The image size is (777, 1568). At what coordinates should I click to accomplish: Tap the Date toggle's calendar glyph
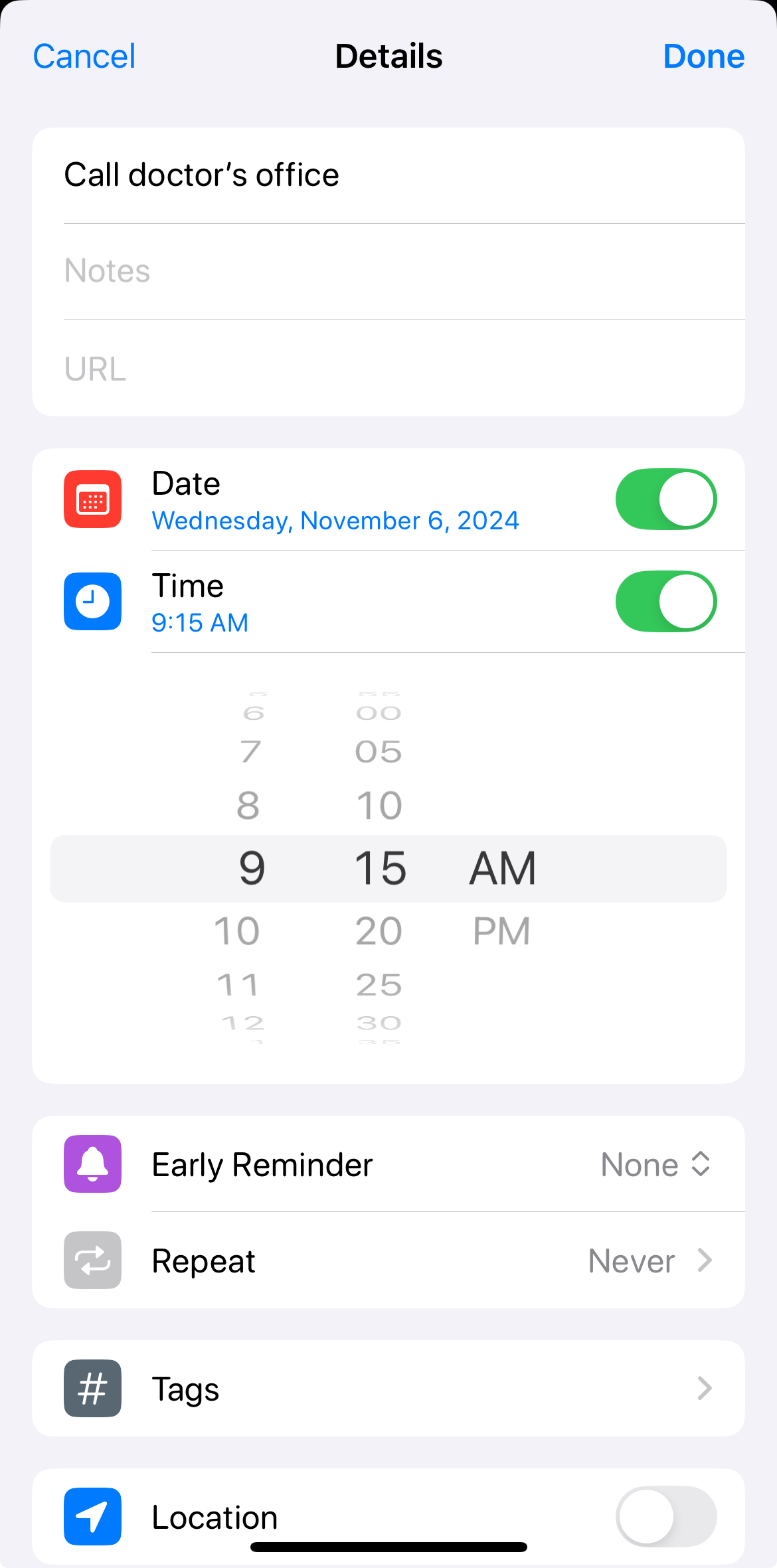click(x=92, y=499)
